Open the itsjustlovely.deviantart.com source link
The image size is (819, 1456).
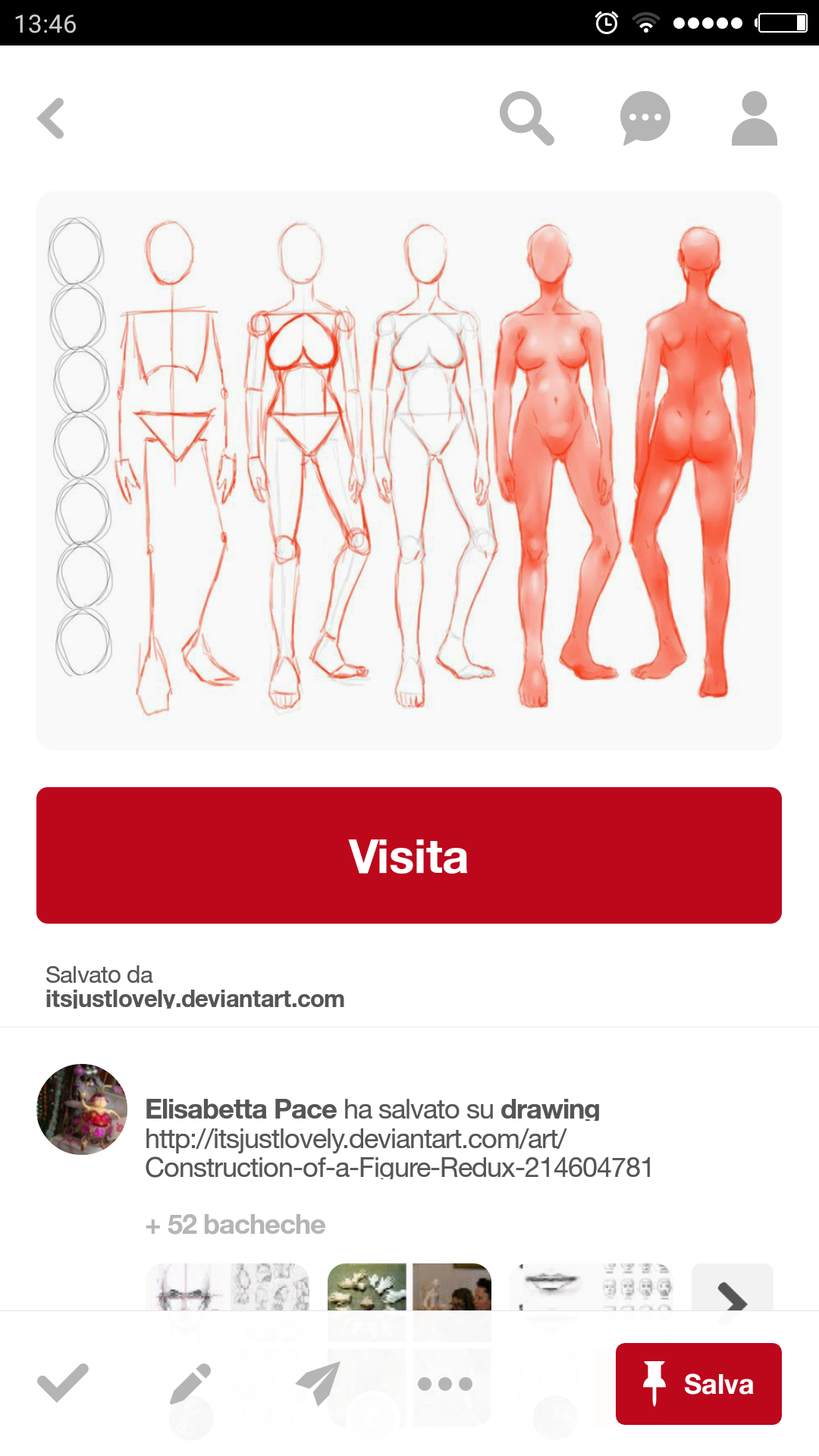coord(195,999)
